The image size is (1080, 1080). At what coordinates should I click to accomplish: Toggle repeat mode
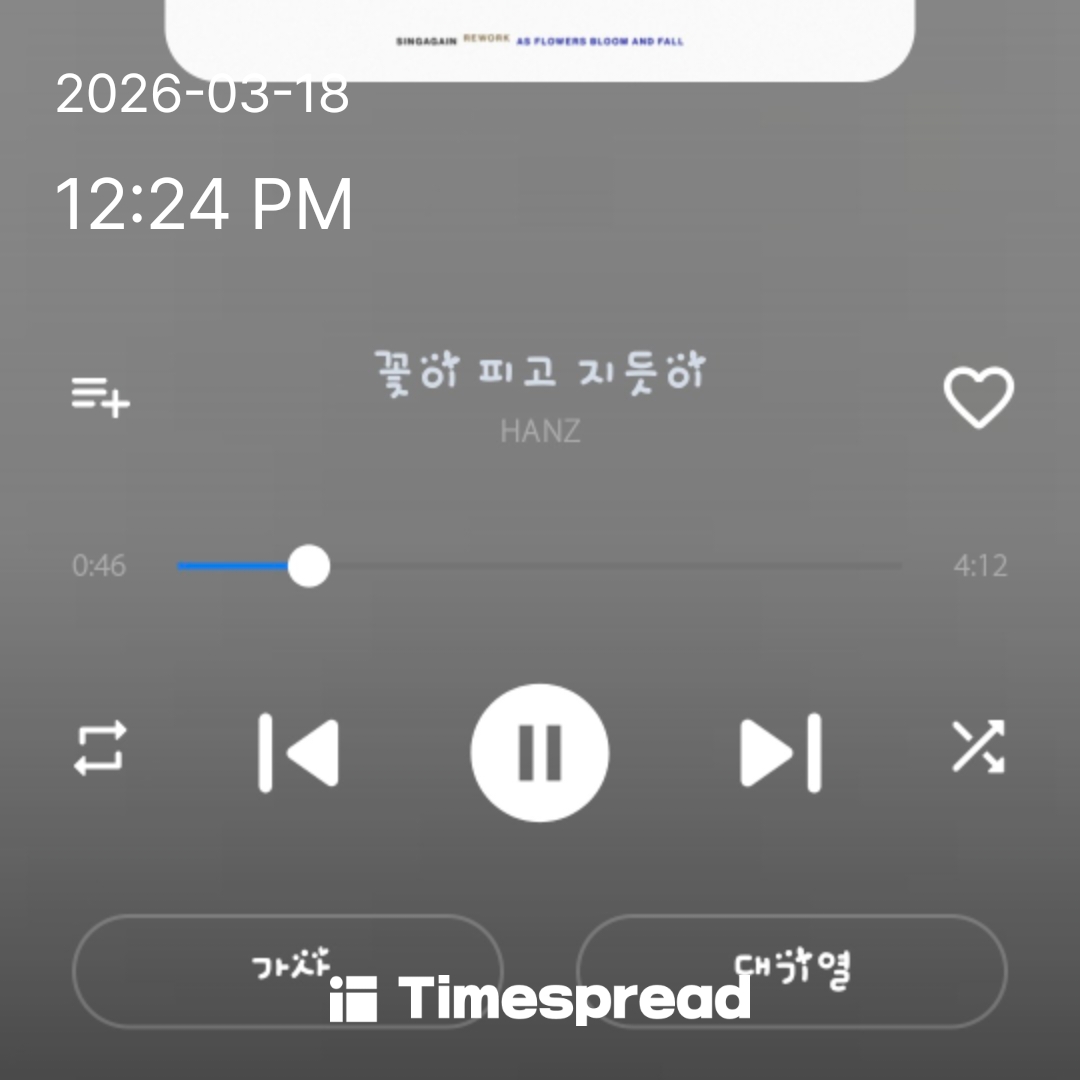[100, 748]
